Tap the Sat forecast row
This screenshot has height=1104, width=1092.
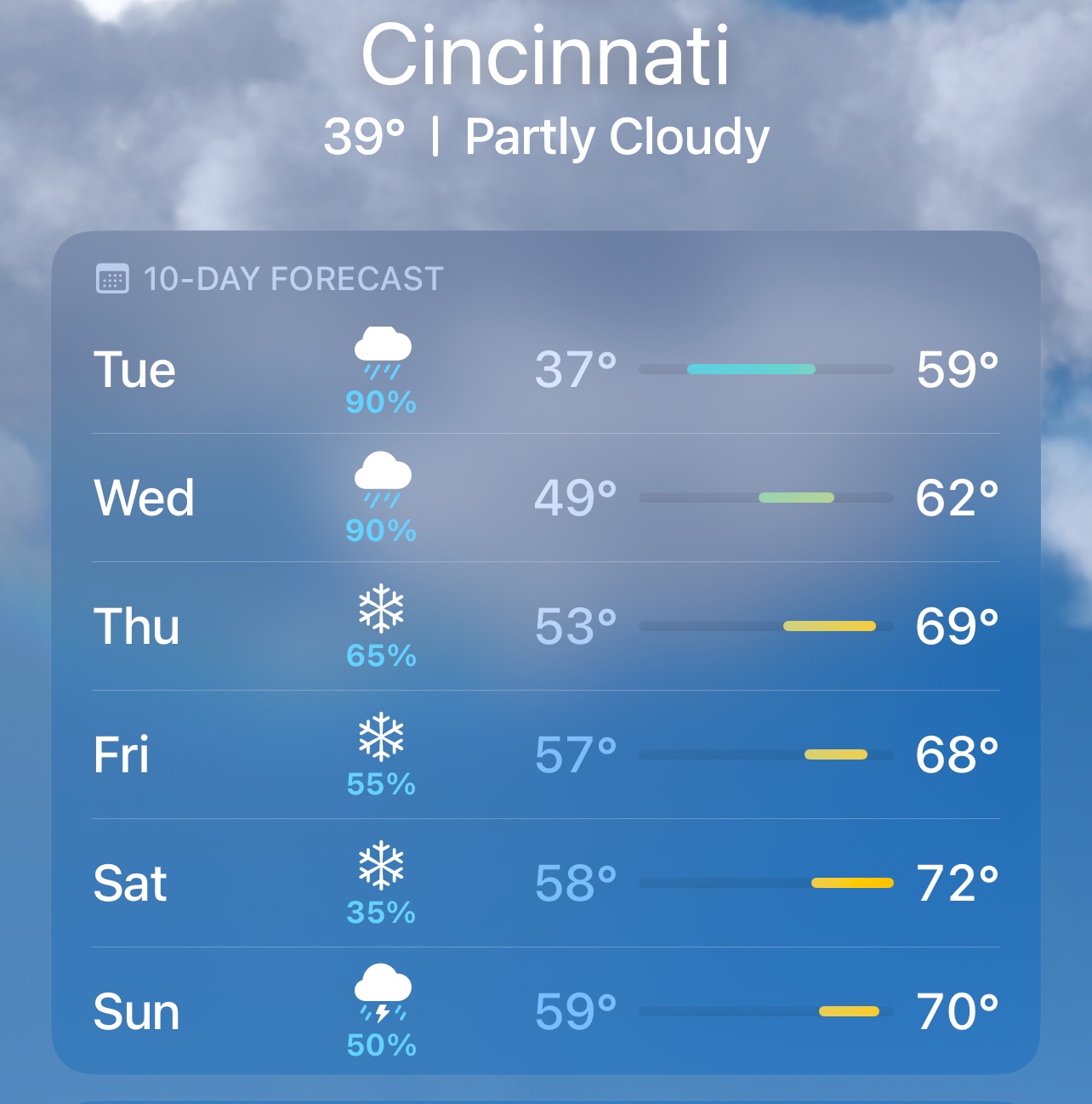(544, 883)
